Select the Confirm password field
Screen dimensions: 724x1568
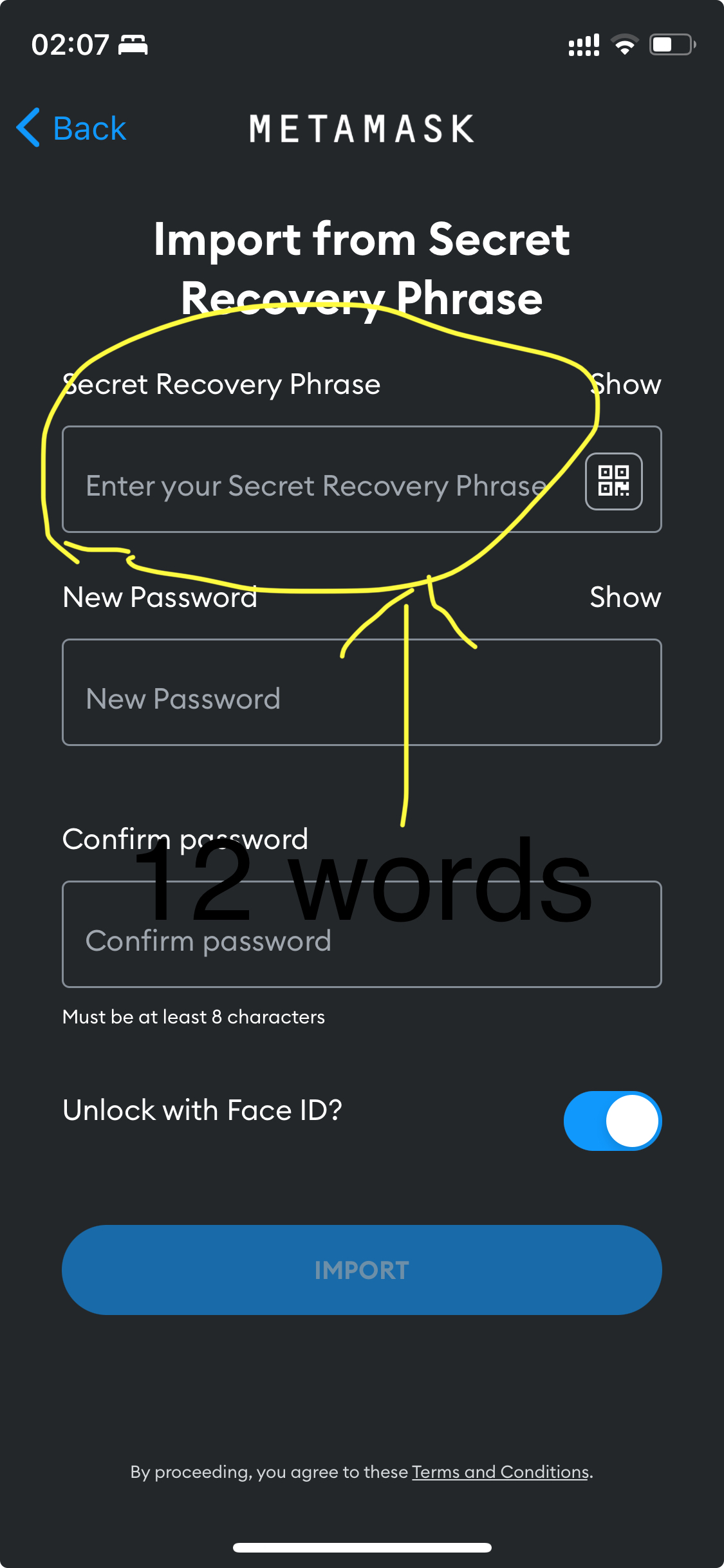coord(362,934)
